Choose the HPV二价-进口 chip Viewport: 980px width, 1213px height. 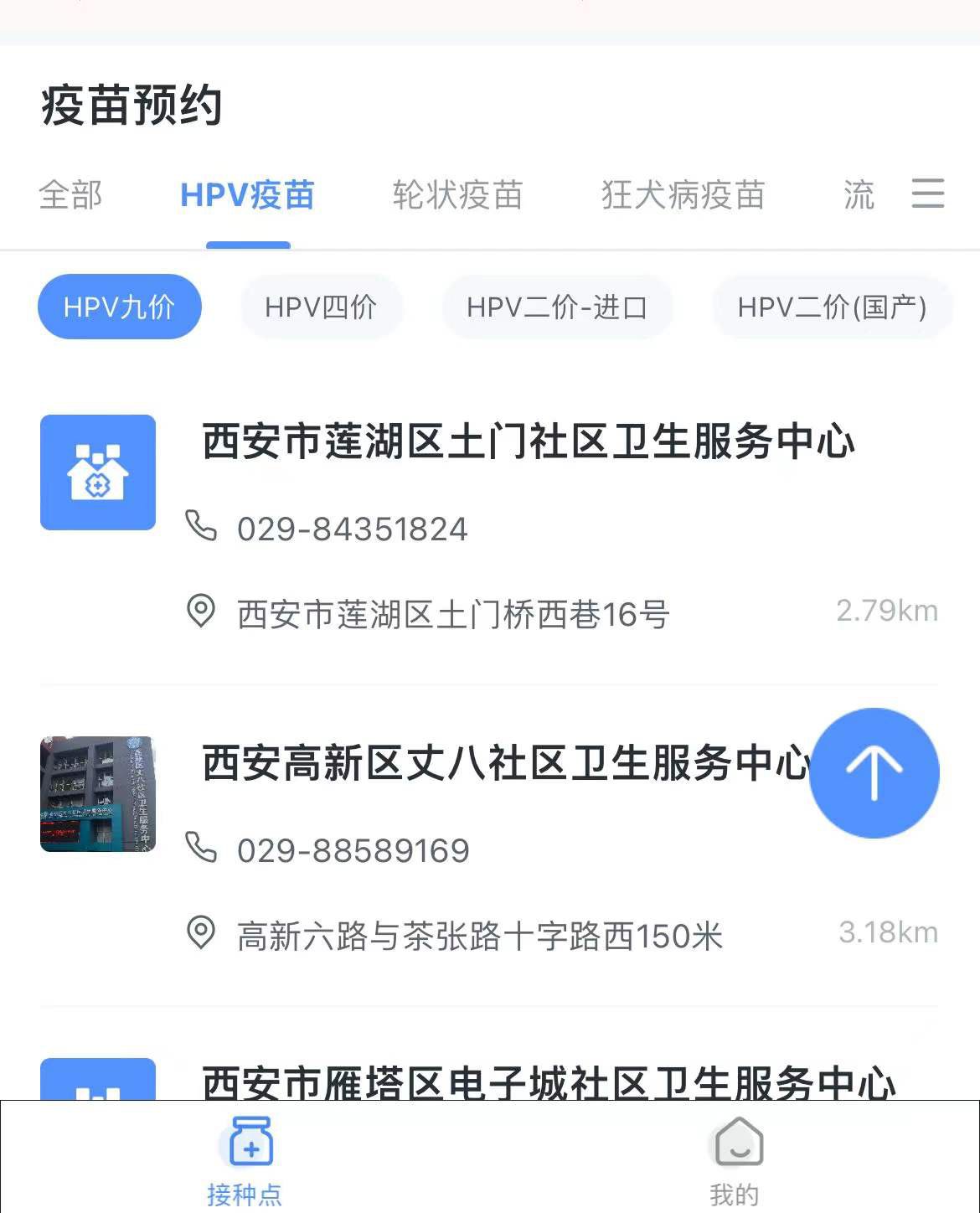[557, 307]
